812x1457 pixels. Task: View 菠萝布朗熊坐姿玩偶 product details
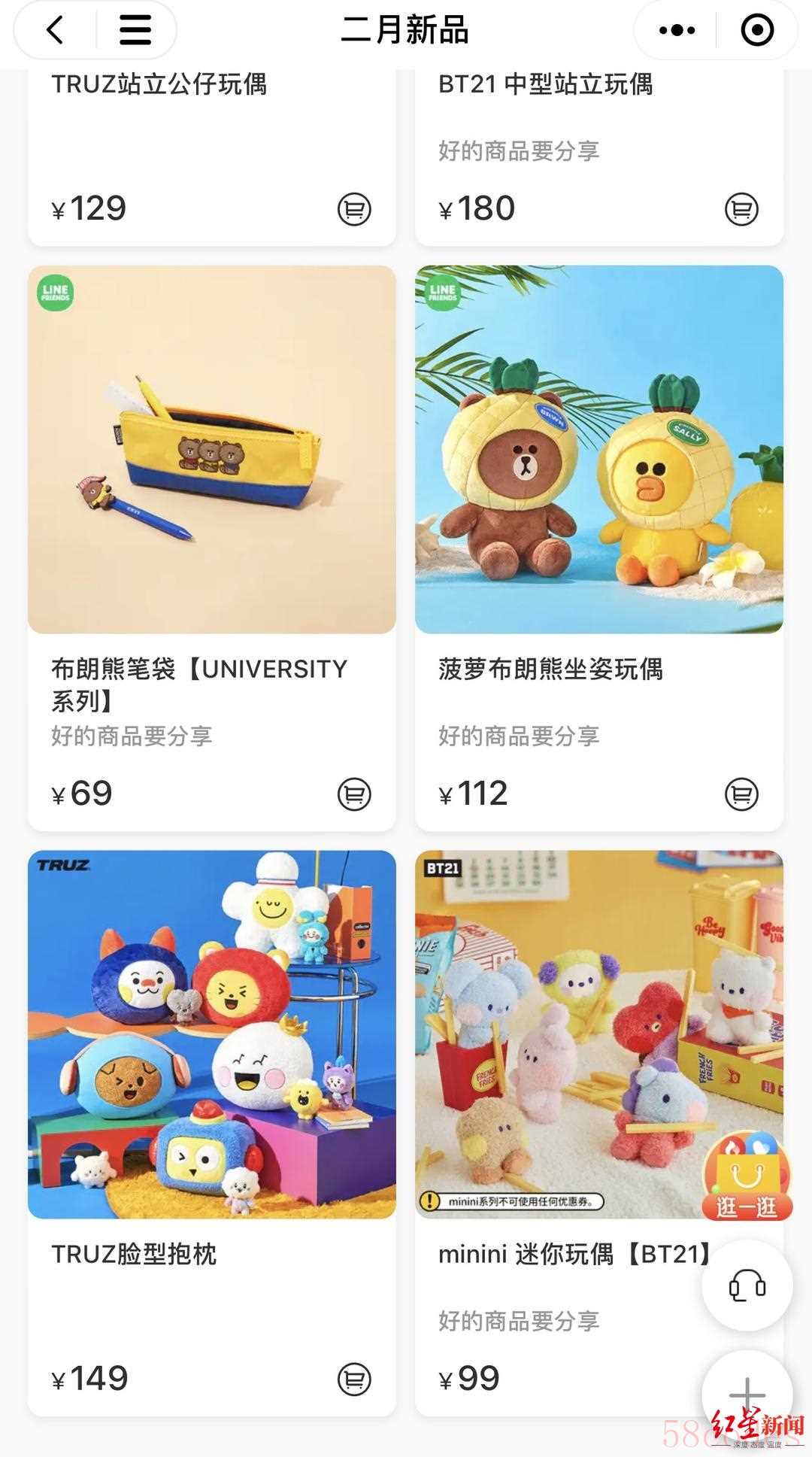tap(599, 450)
